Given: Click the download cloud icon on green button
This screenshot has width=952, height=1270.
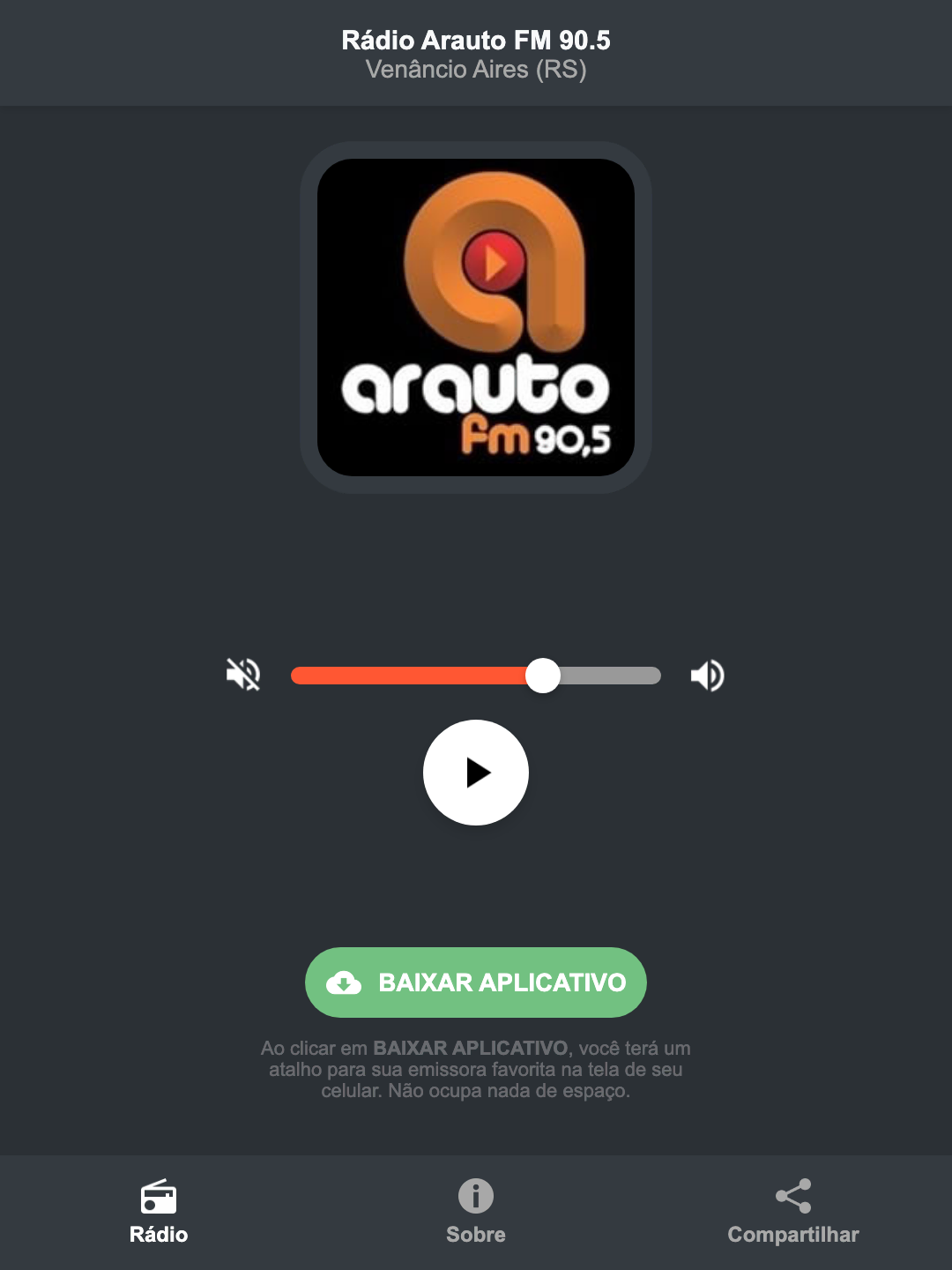Looking at the screenshot, I should point(346,982).
